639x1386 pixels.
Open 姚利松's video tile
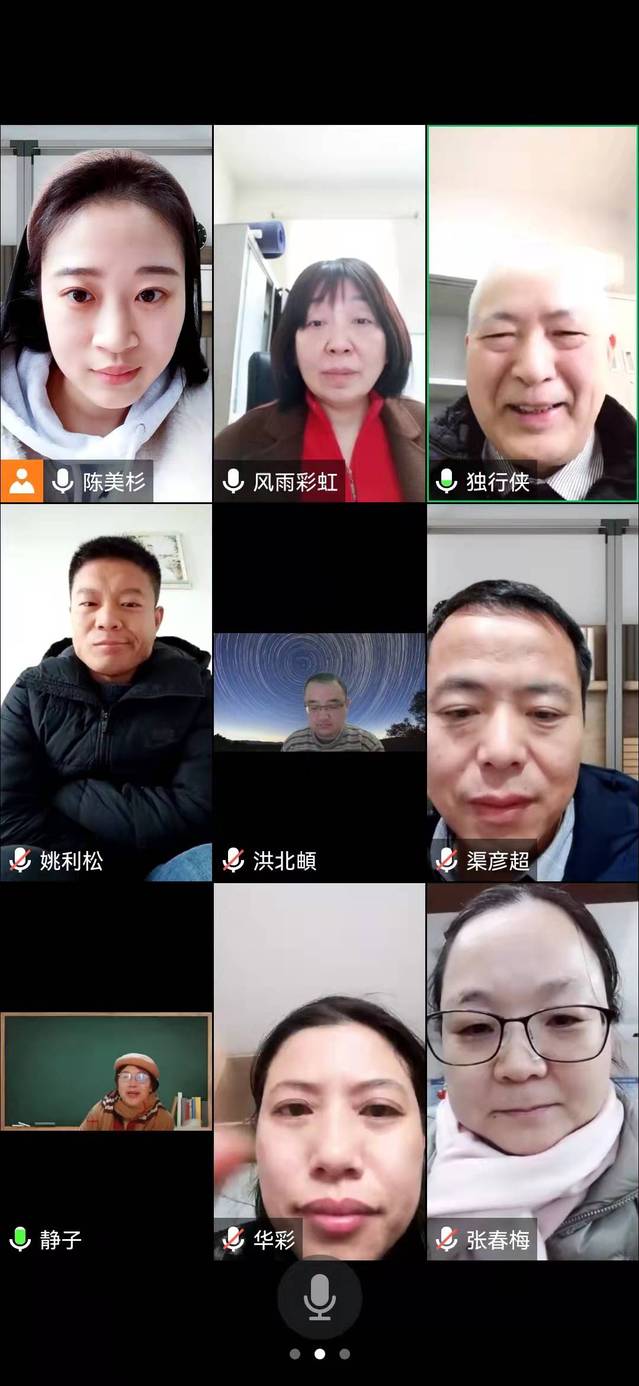click(x=106, y=692)
